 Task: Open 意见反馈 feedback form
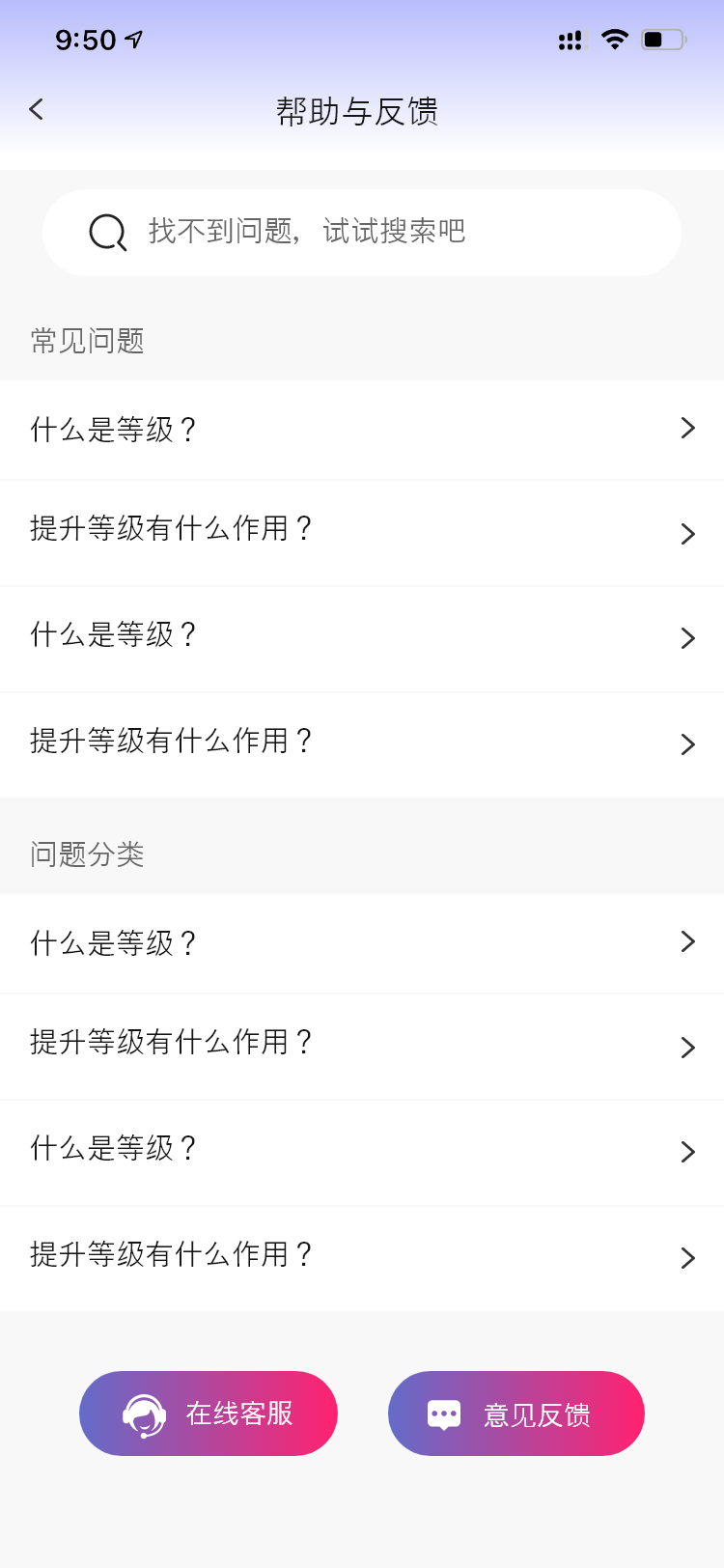[x=516, y=1414]
